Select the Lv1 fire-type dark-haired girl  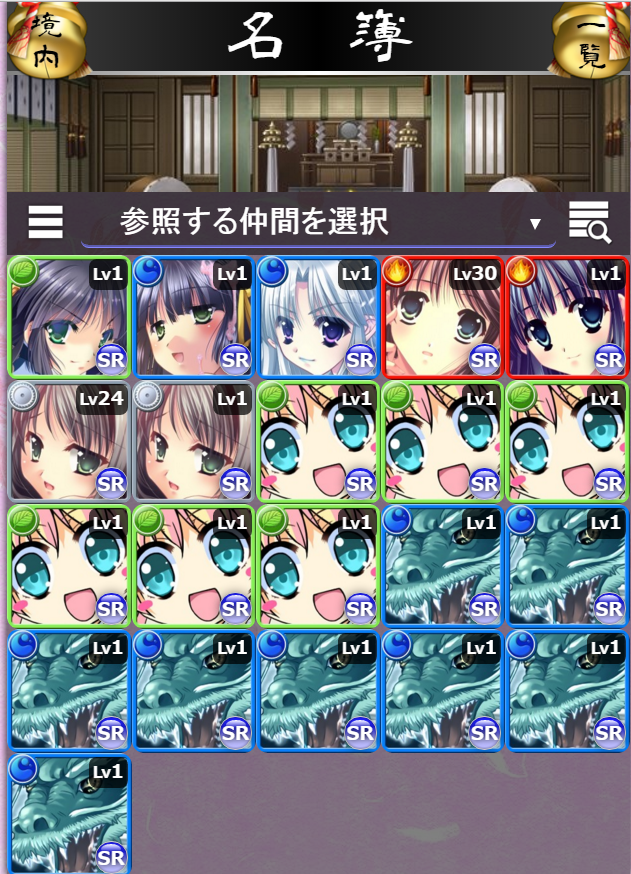pyautogui.click(x=567, y=316)
